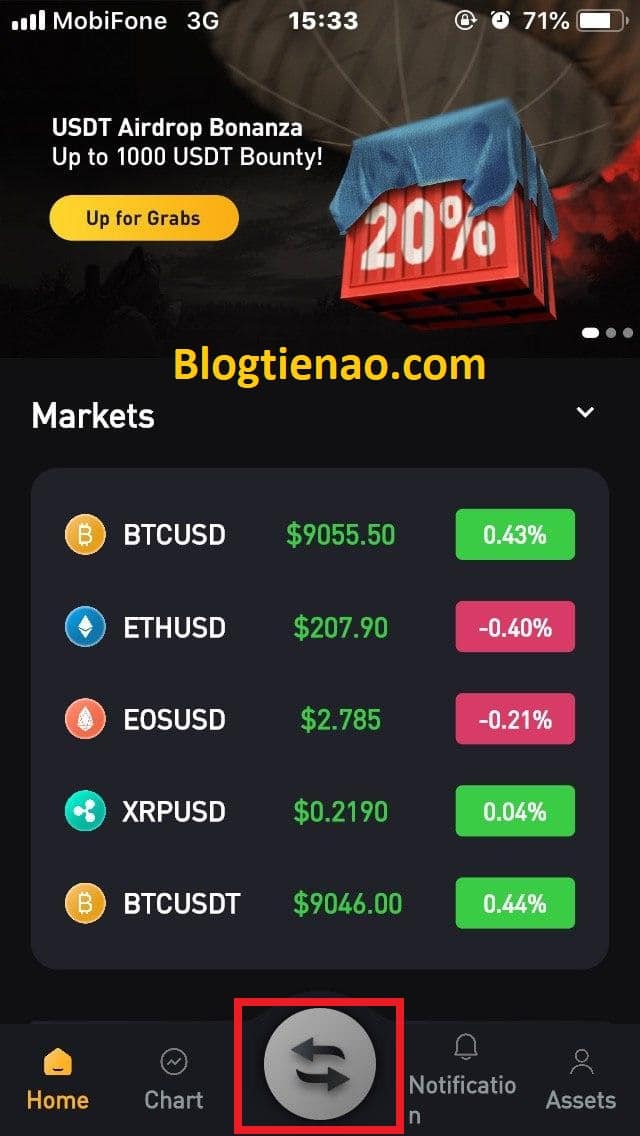Switch to the Home tab
The image size is (640, 1136).
(x=57, y=1080)
